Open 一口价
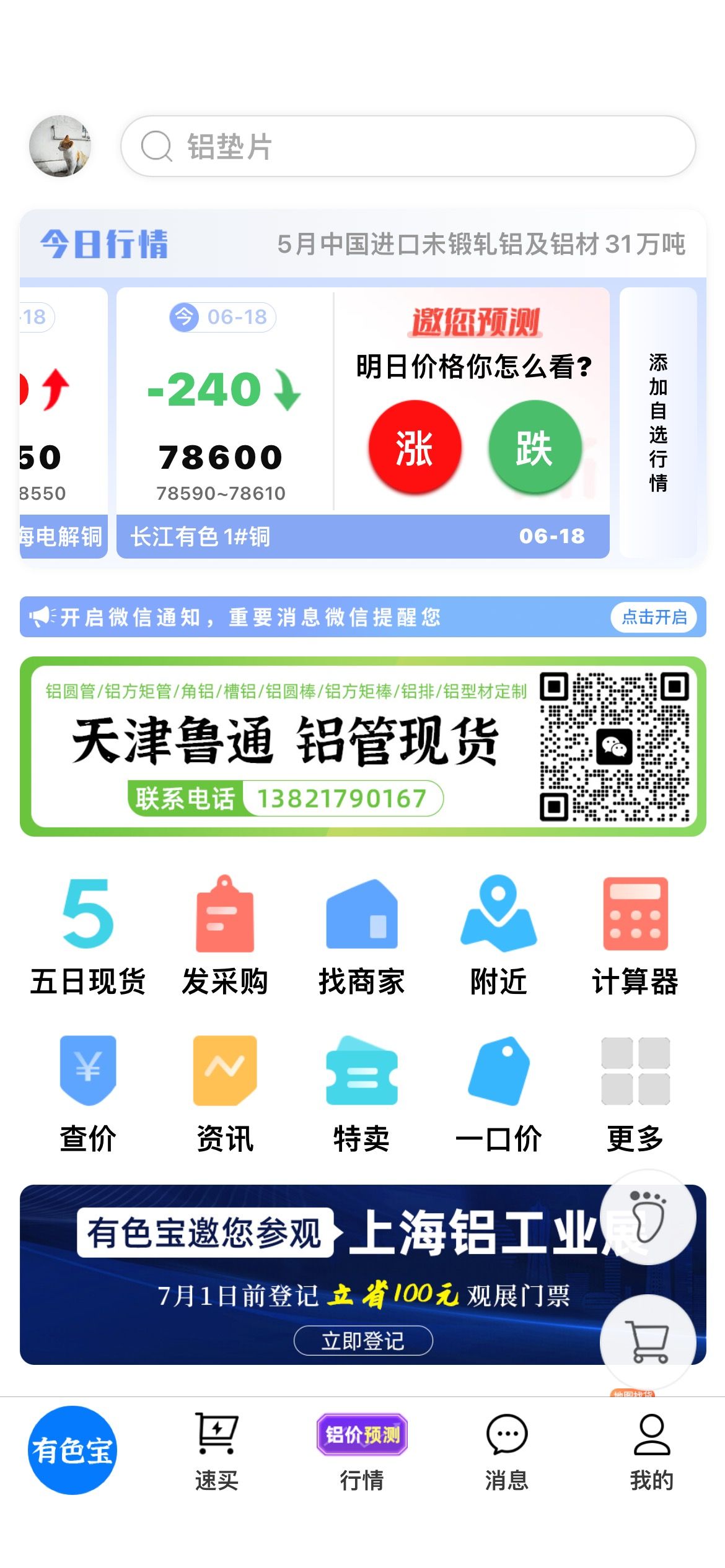Image resolution: width=725 pixels, height=1568 pixels. (x=499, y=1094)
